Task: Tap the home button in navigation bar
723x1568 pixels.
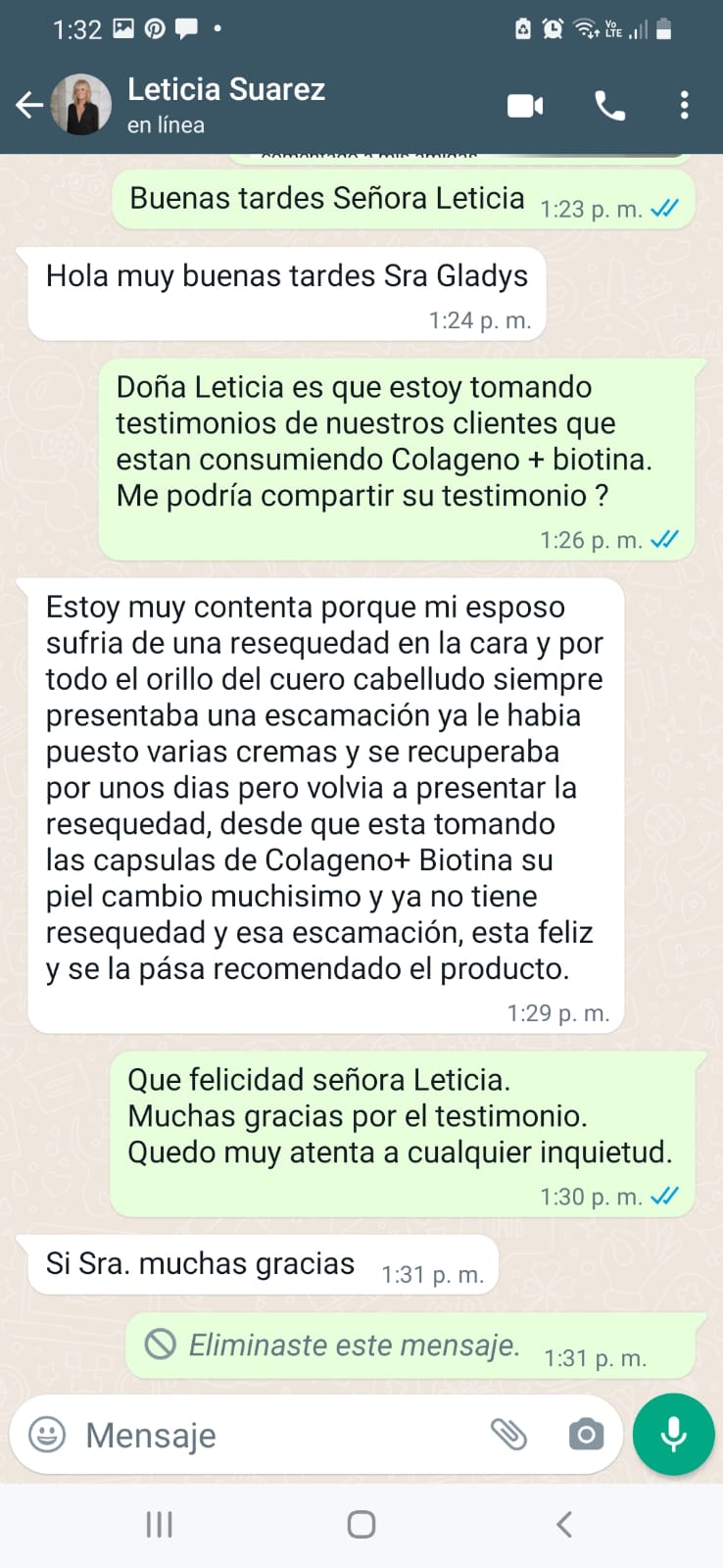Action: coord(361,1524)
